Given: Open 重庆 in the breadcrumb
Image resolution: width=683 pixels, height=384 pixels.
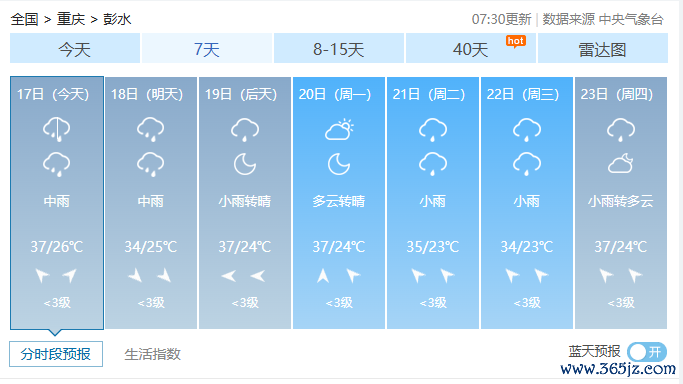Looking at the screenshot, I should (x=71, y=19).
